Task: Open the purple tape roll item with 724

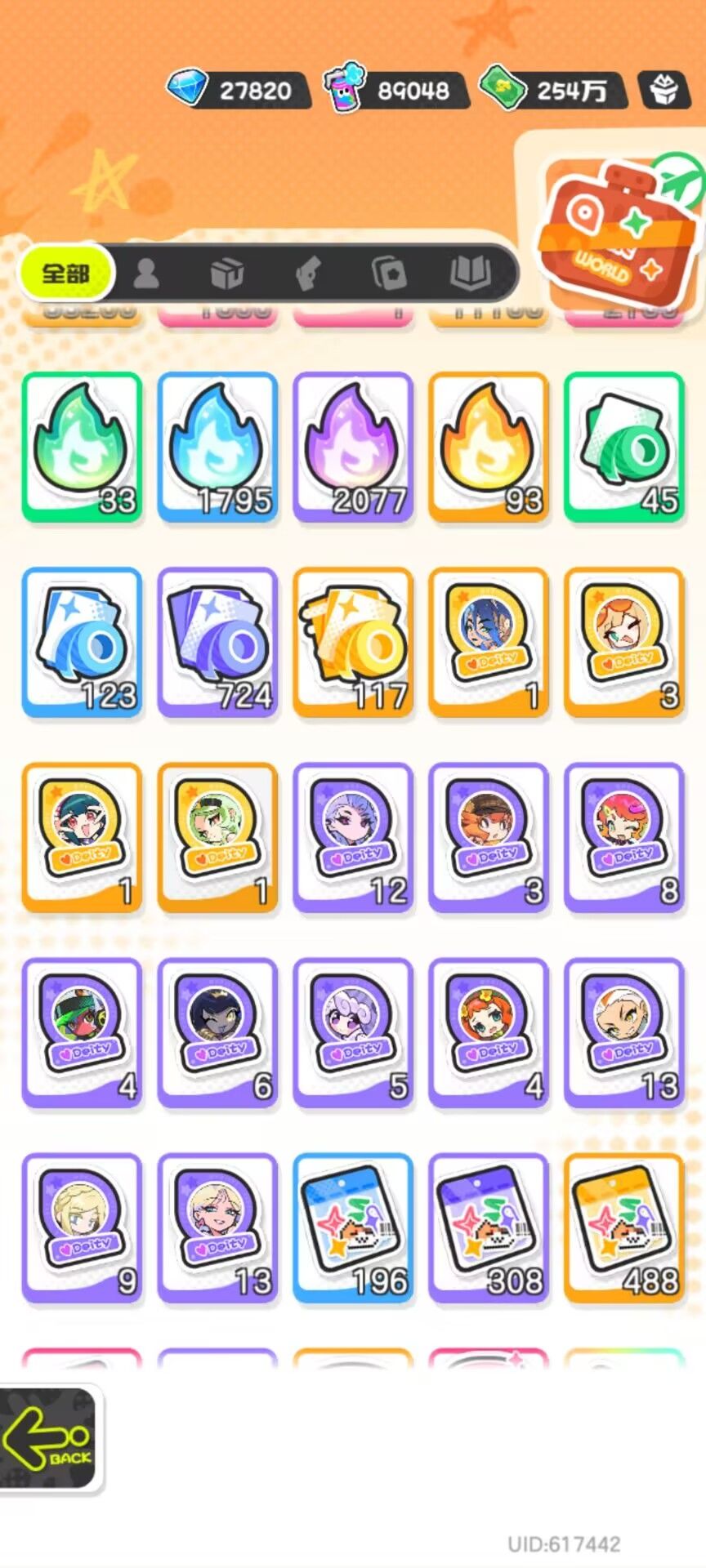Action: (217, 643)
